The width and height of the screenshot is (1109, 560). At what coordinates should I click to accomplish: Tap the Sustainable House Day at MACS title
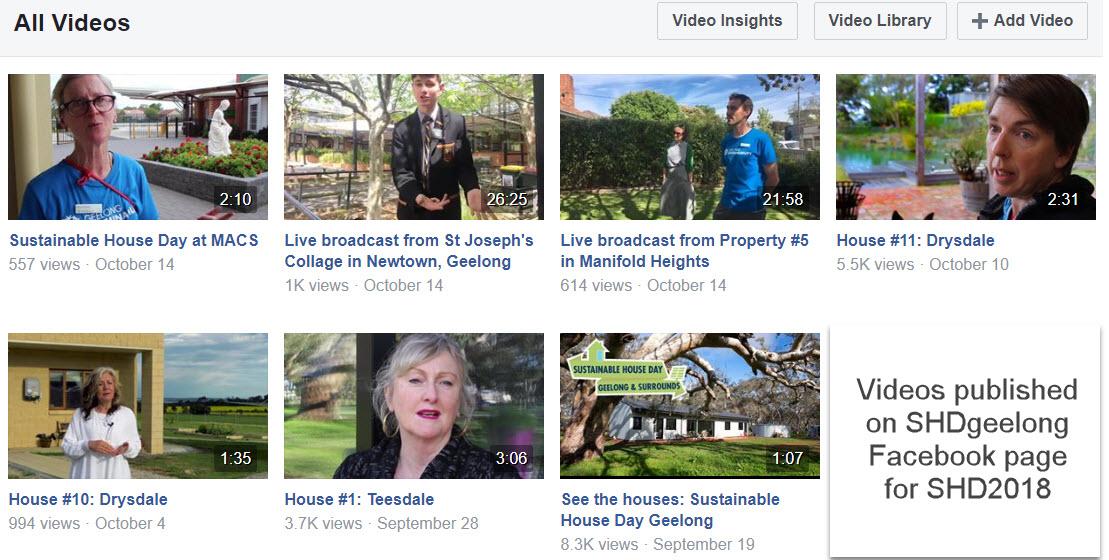click(134, 240)
